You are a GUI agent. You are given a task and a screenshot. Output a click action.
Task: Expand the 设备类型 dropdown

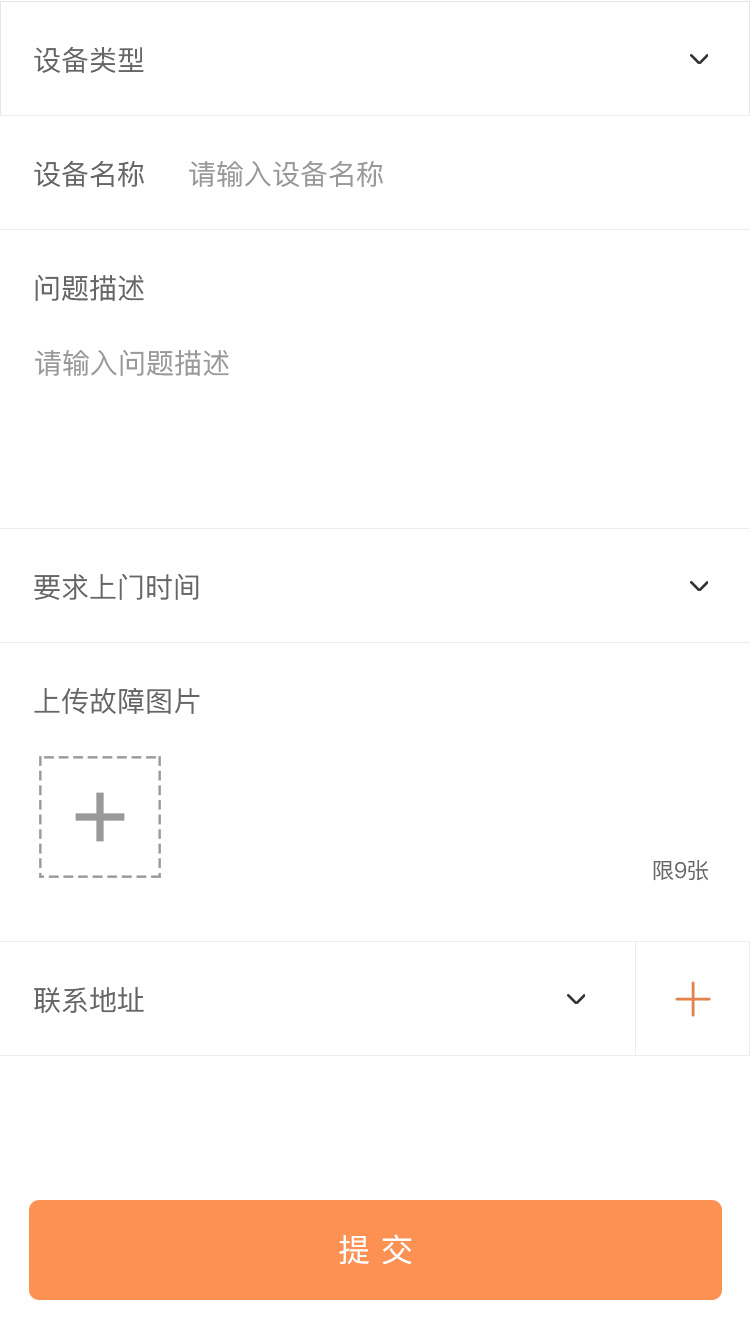[698, 59]
